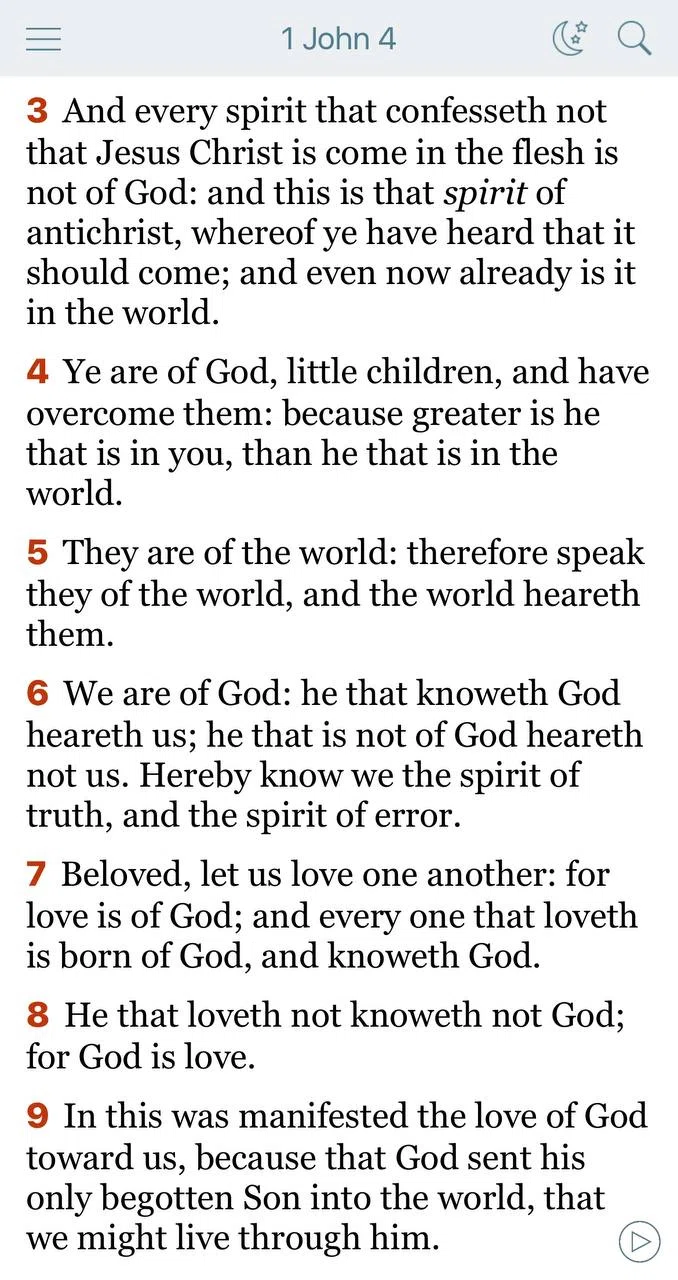The image size is (678, 1280).
Task: Start audio playback of the chapter
Action: [x=639, y=1241]
